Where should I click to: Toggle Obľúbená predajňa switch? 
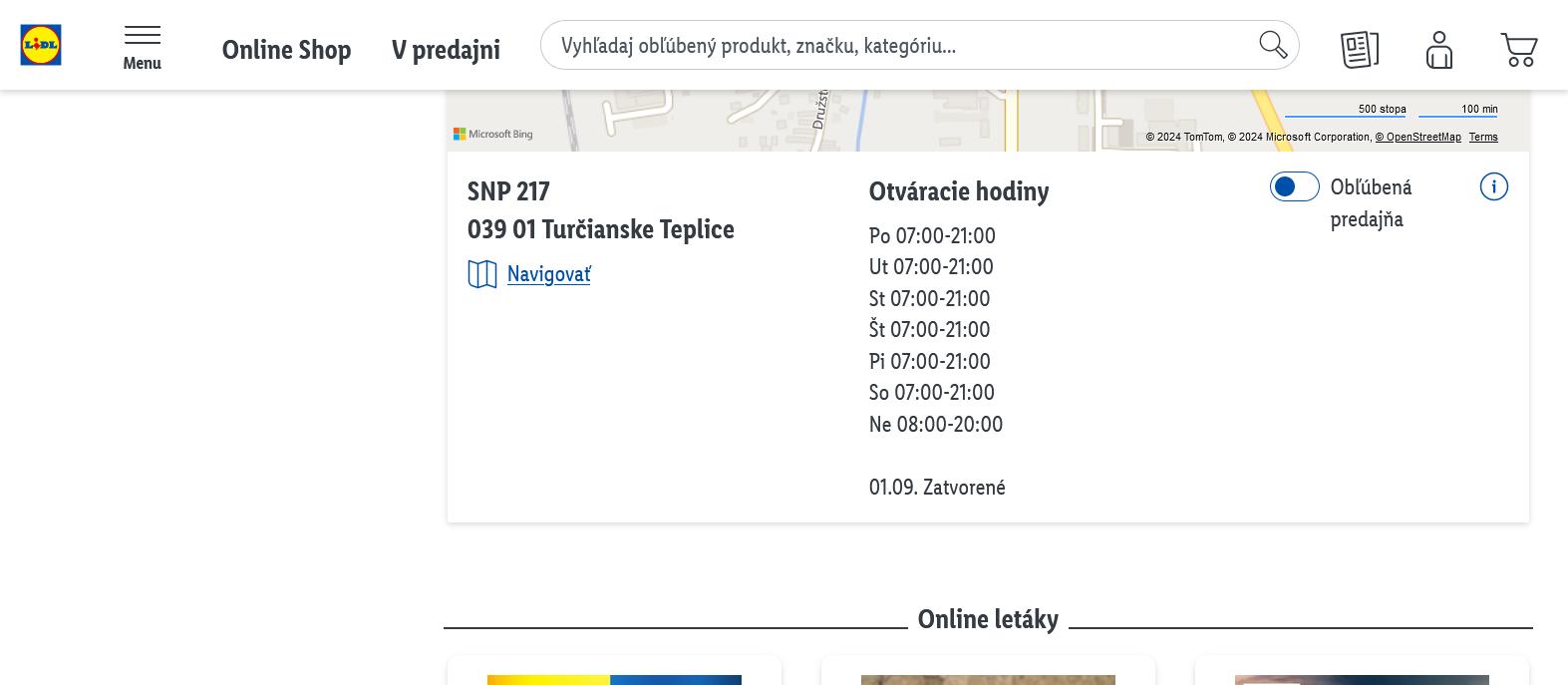coord(1294,186)
